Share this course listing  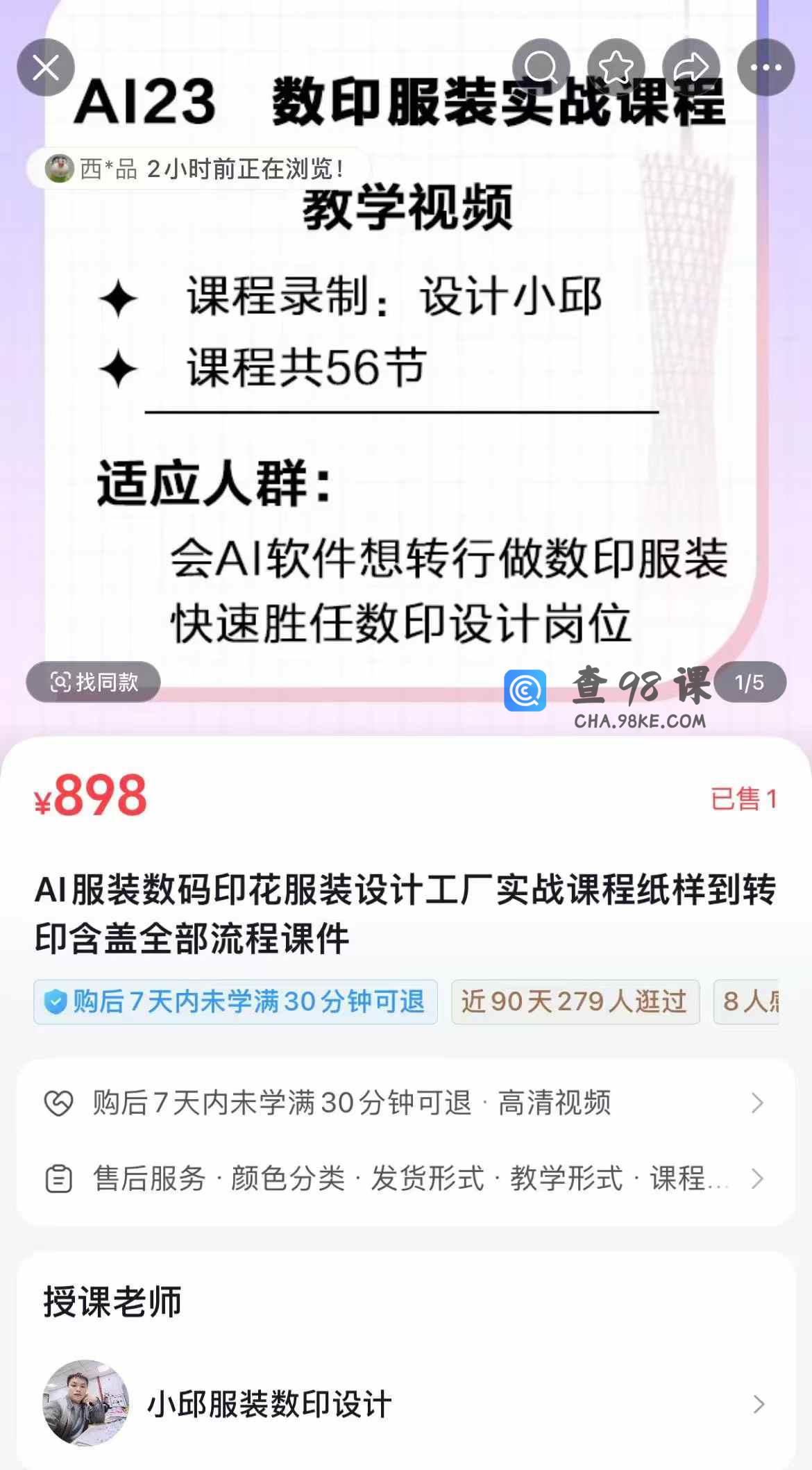point(691,67)
